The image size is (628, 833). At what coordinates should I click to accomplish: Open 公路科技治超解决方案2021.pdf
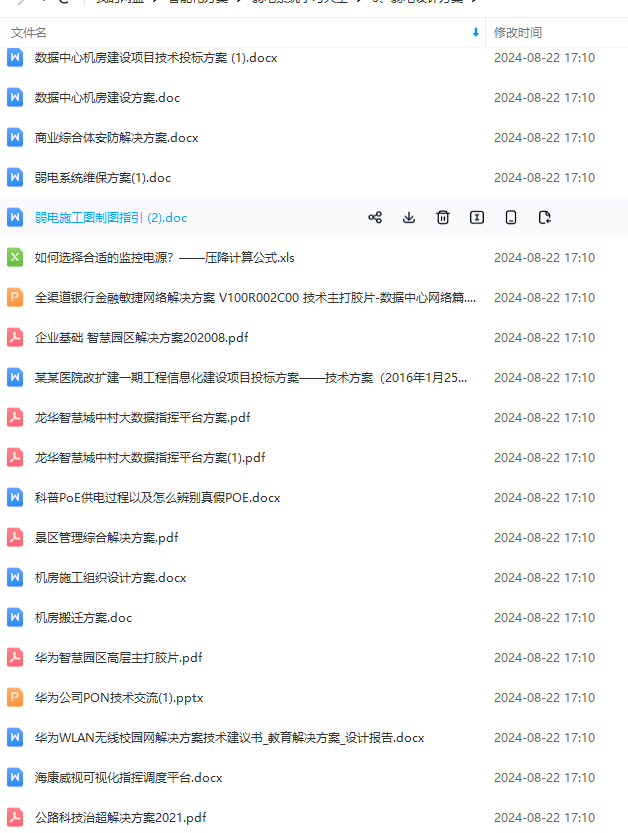[x=120, y=817]
